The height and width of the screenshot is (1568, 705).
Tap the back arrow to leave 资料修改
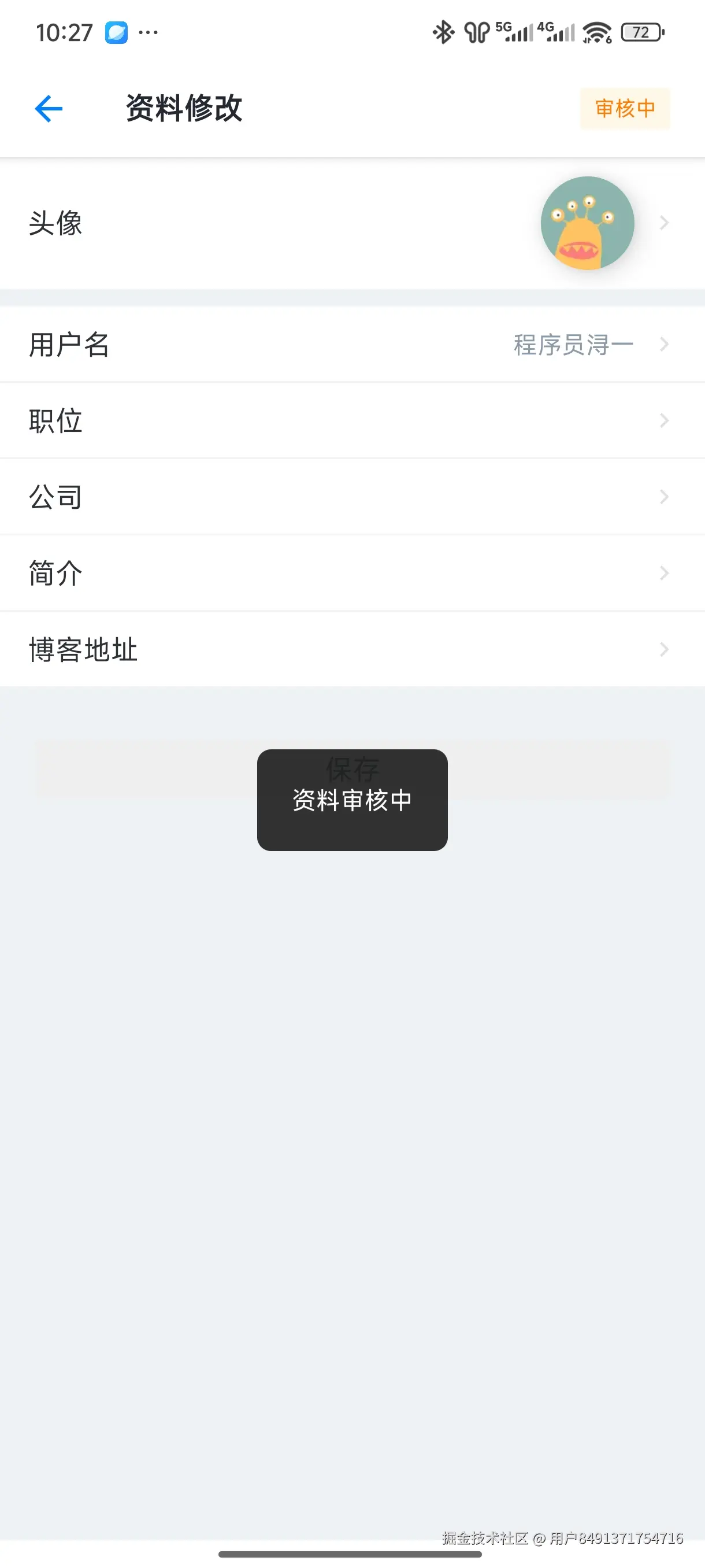point(47,108)
